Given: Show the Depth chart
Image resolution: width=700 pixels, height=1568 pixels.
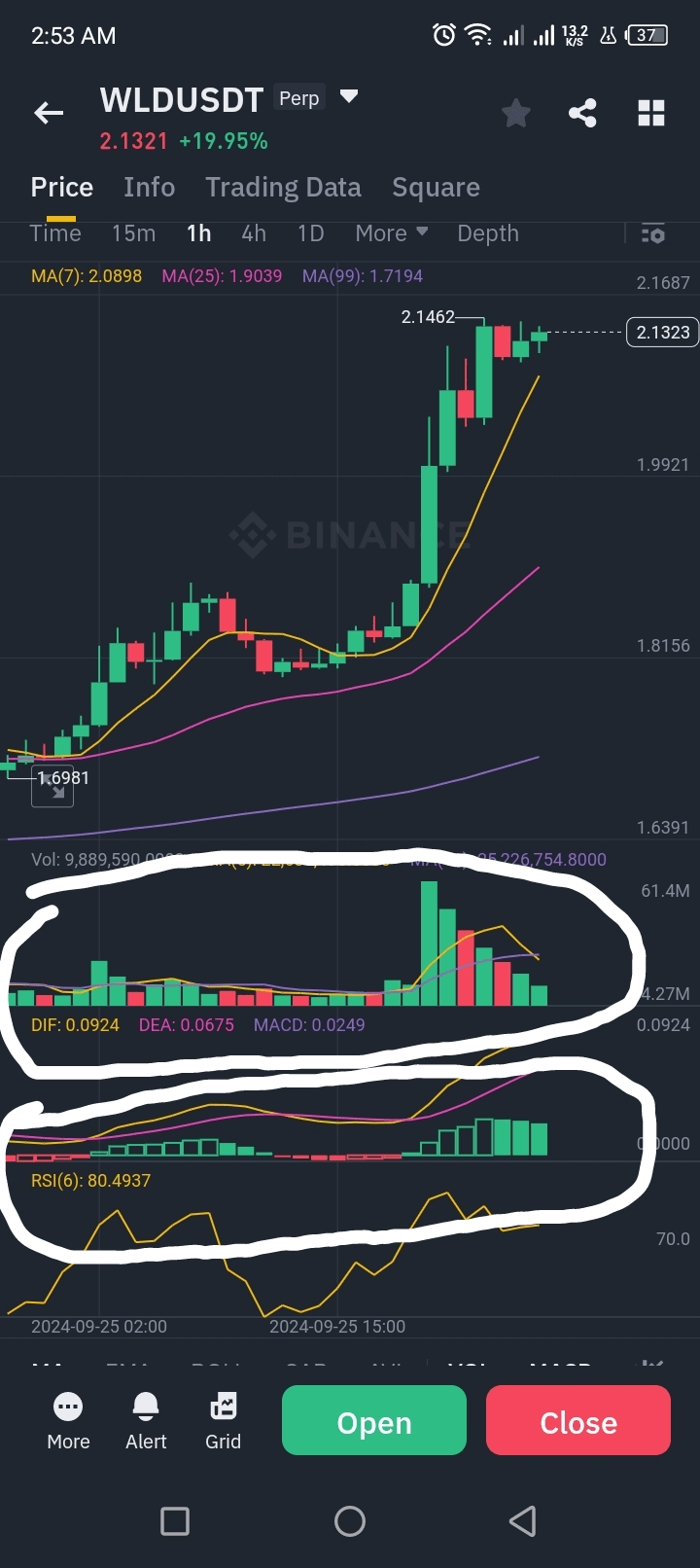Looking at the screenshot, I should pos(488,233).
